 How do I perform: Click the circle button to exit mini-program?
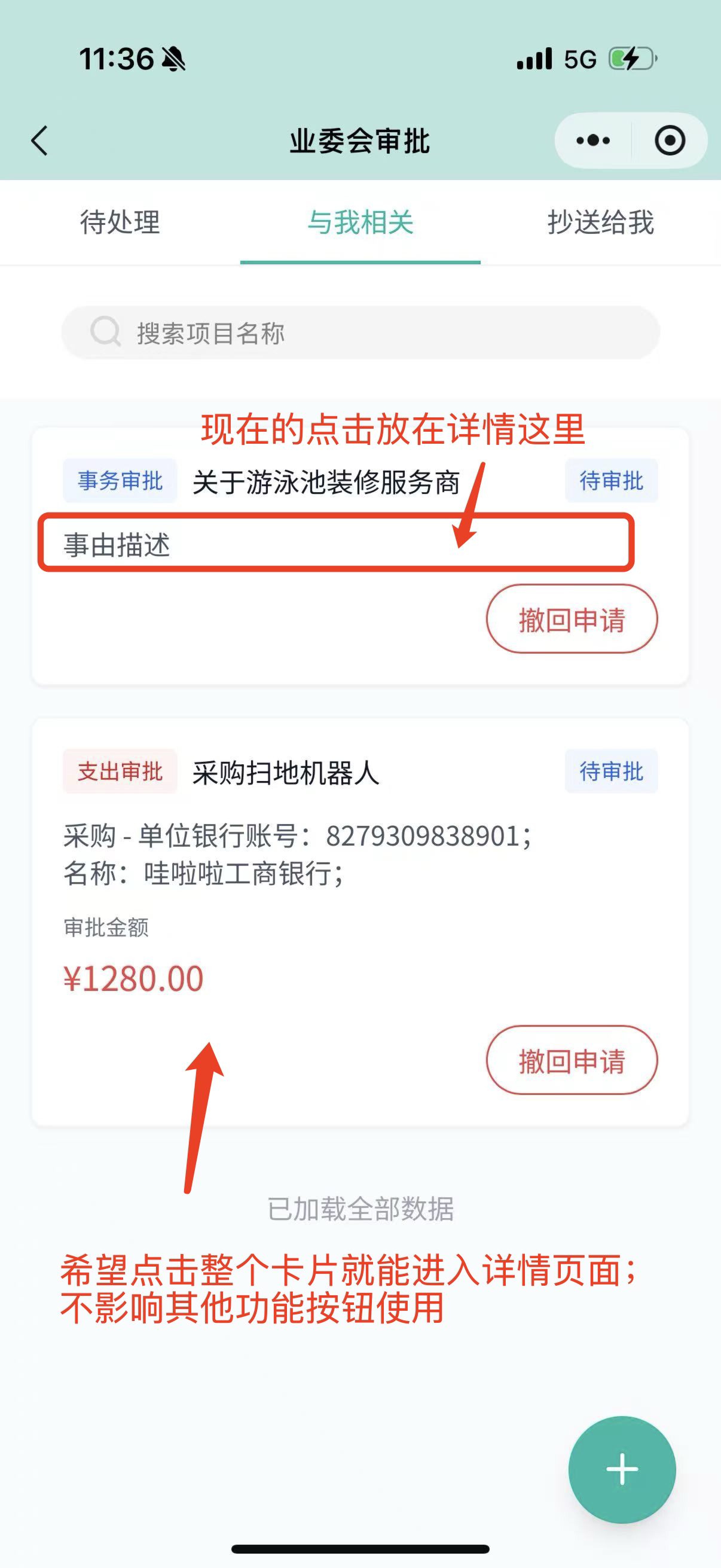point(668,139)
